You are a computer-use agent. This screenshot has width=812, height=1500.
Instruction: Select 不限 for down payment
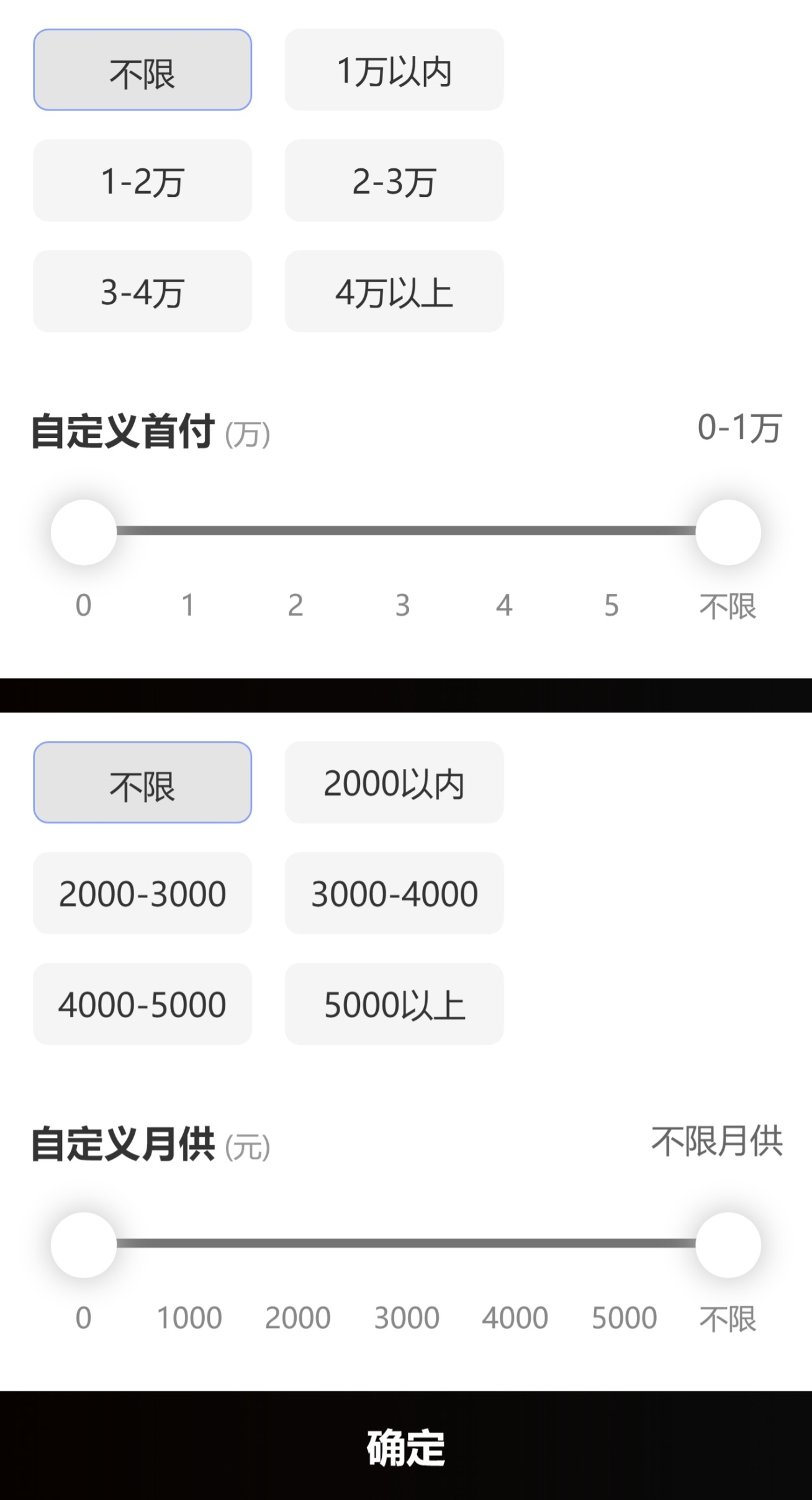[142, 70]
